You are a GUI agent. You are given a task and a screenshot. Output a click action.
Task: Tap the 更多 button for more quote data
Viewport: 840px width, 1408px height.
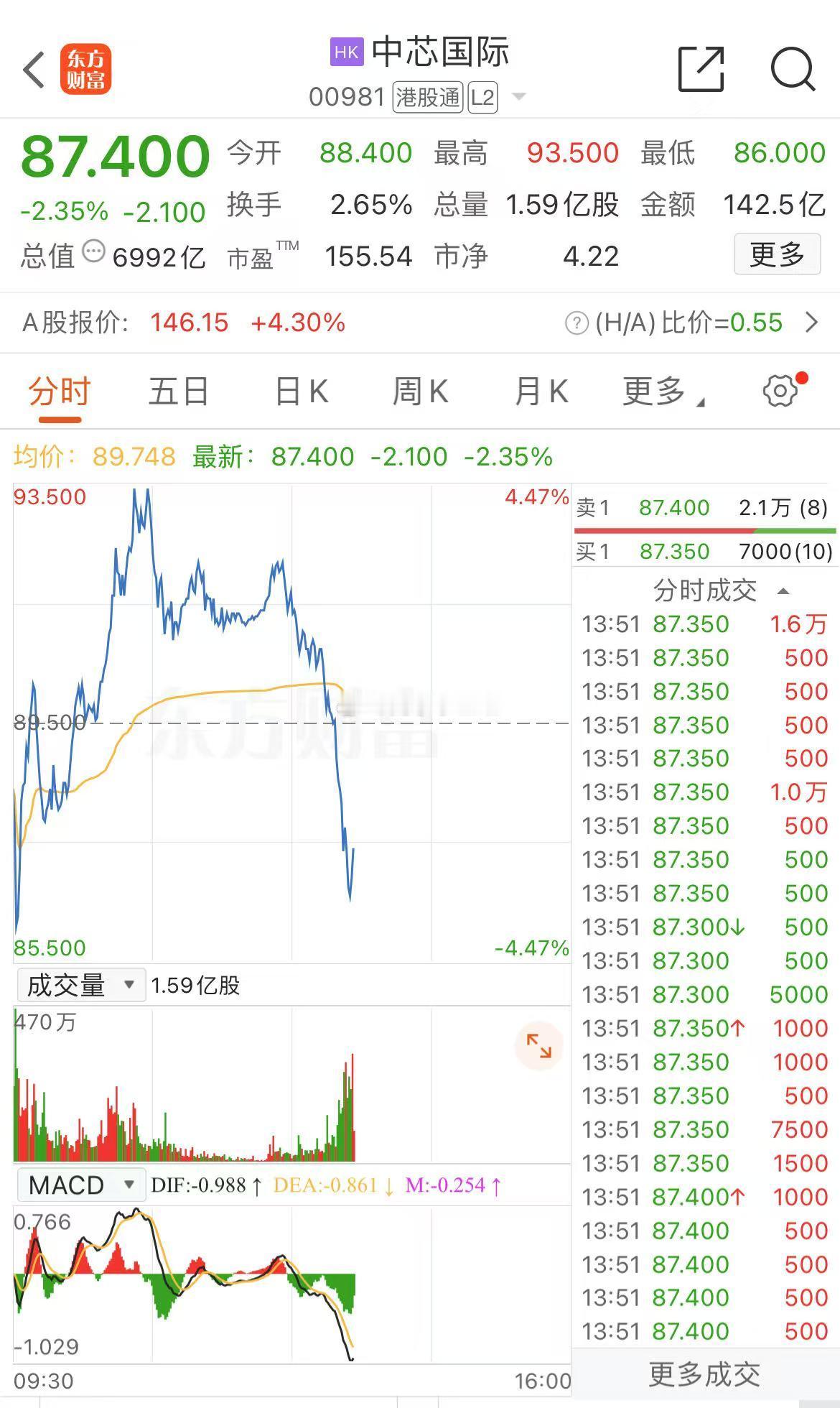click(x=776, y=254)
